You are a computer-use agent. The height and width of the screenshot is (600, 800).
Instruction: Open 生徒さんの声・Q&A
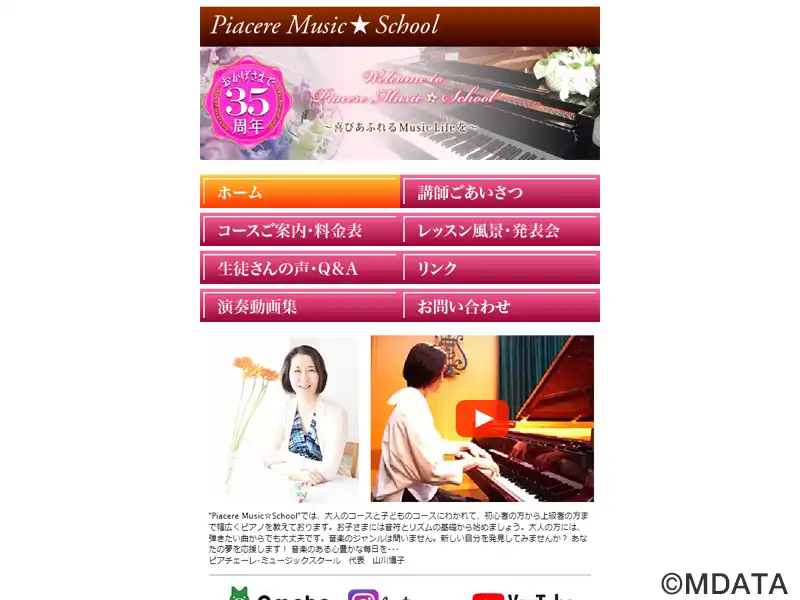(x=300, y=268)
